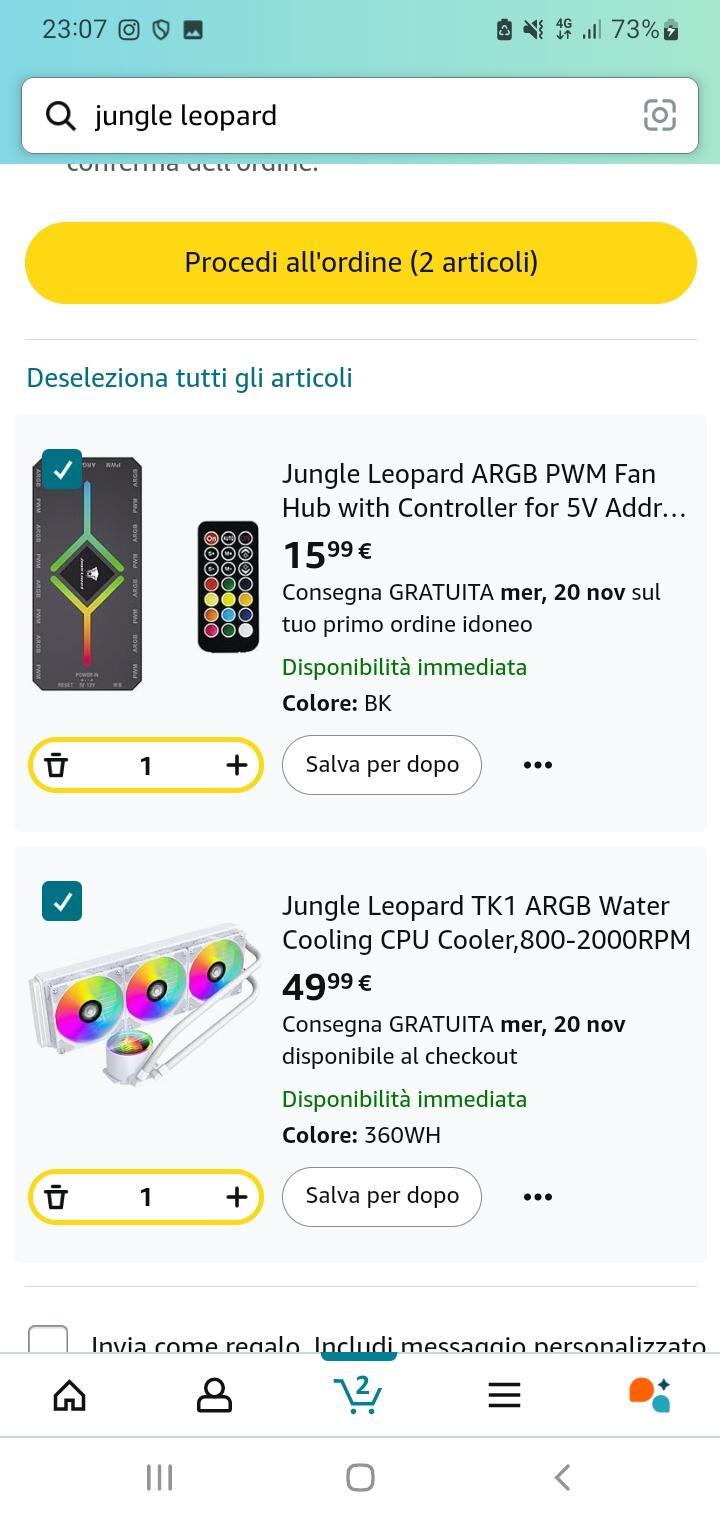Open the account profile tab
The height and width of the screenshot is (1520, 720).
pos(214,1395)
